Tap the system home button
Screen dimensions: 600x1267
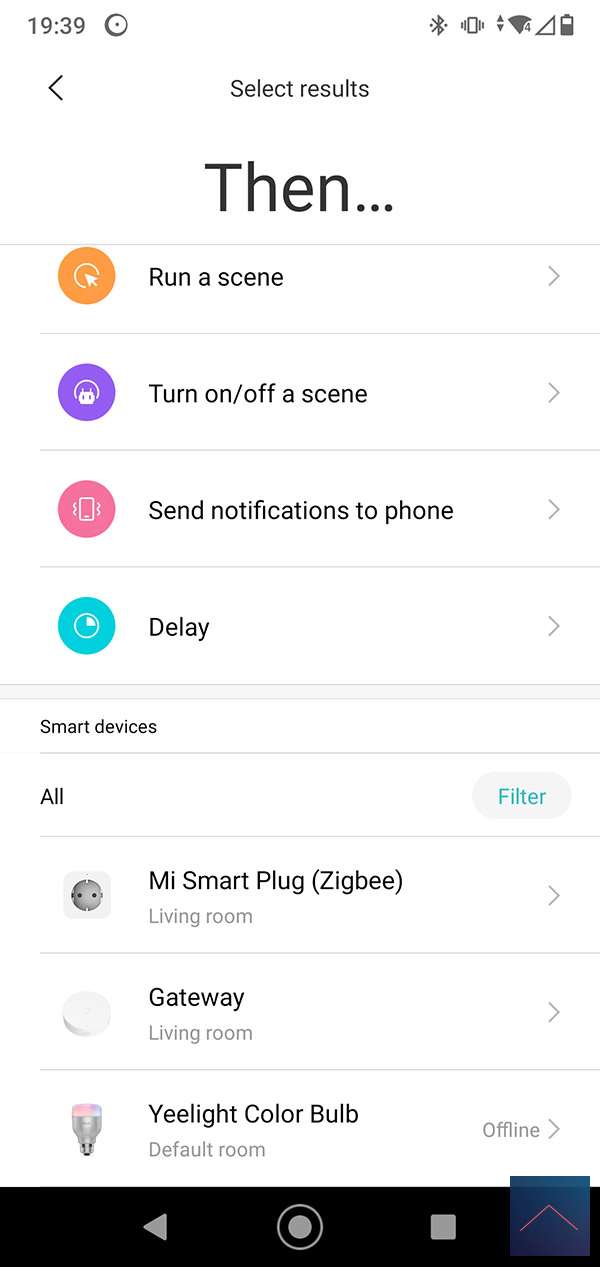(299, 1227)
